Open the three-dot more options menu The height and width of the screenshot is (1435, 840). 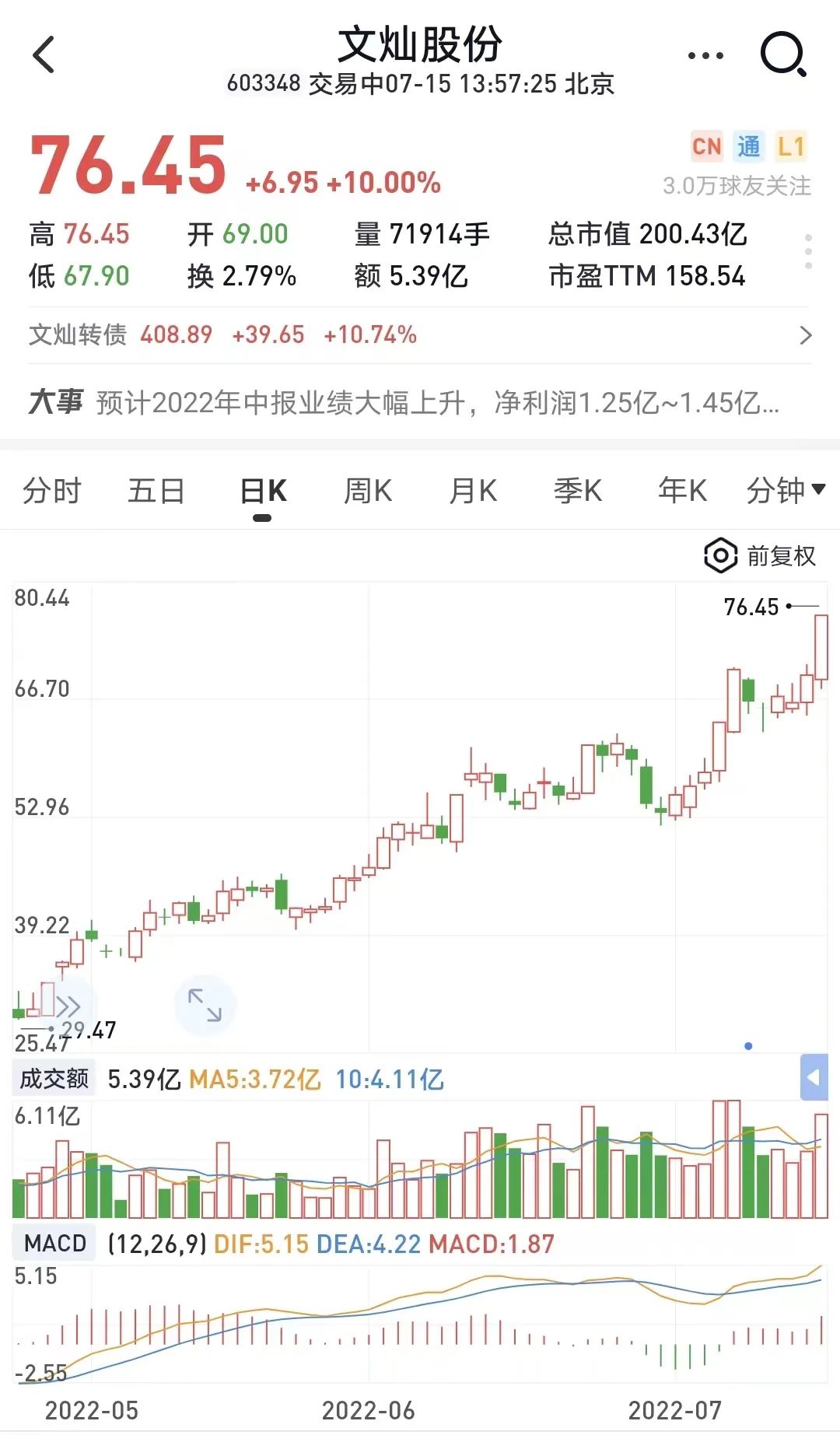click(705, 55)
